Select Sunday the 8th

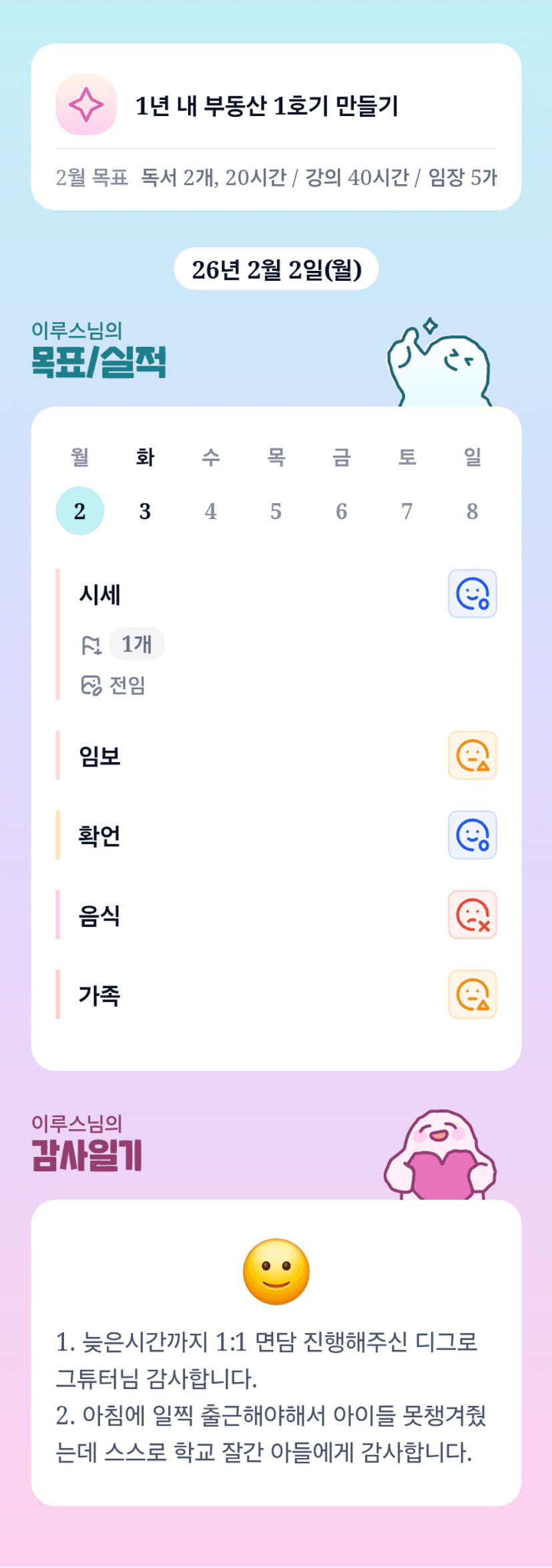point(472,511)
